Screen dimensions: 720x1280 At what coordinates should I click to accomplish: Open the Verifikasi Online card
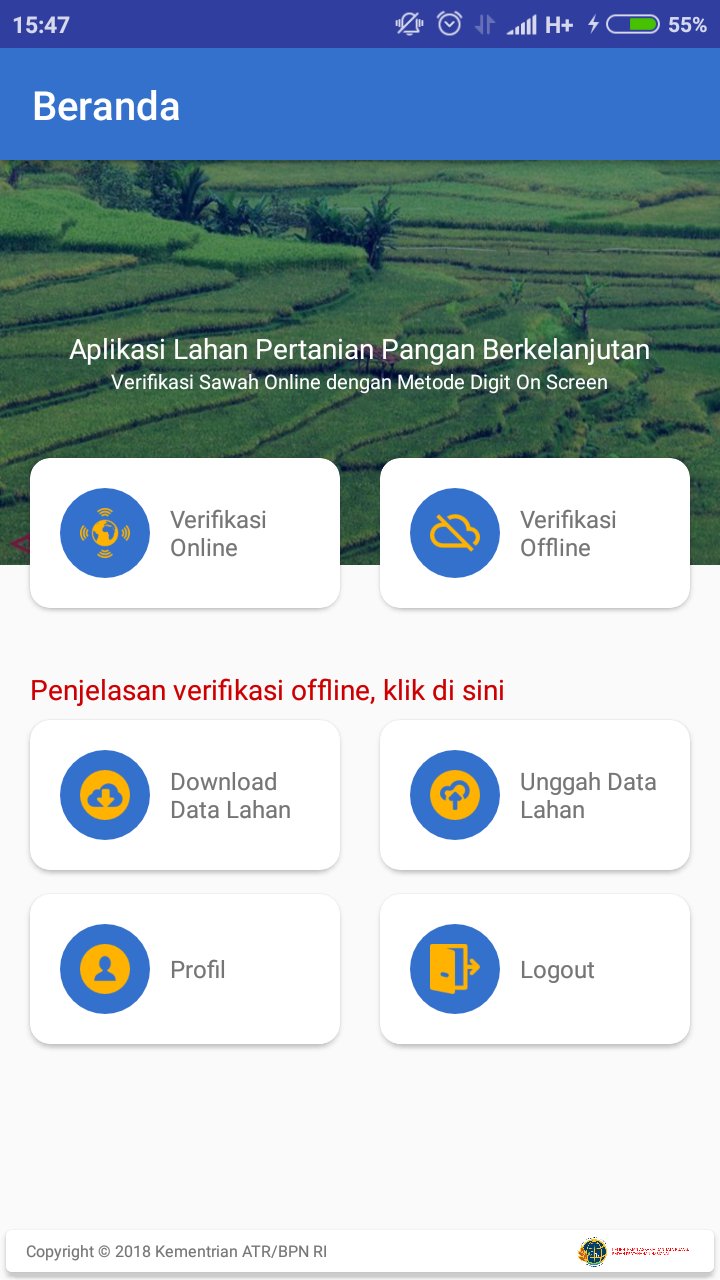pyautogui.click(x=185, y=533)
